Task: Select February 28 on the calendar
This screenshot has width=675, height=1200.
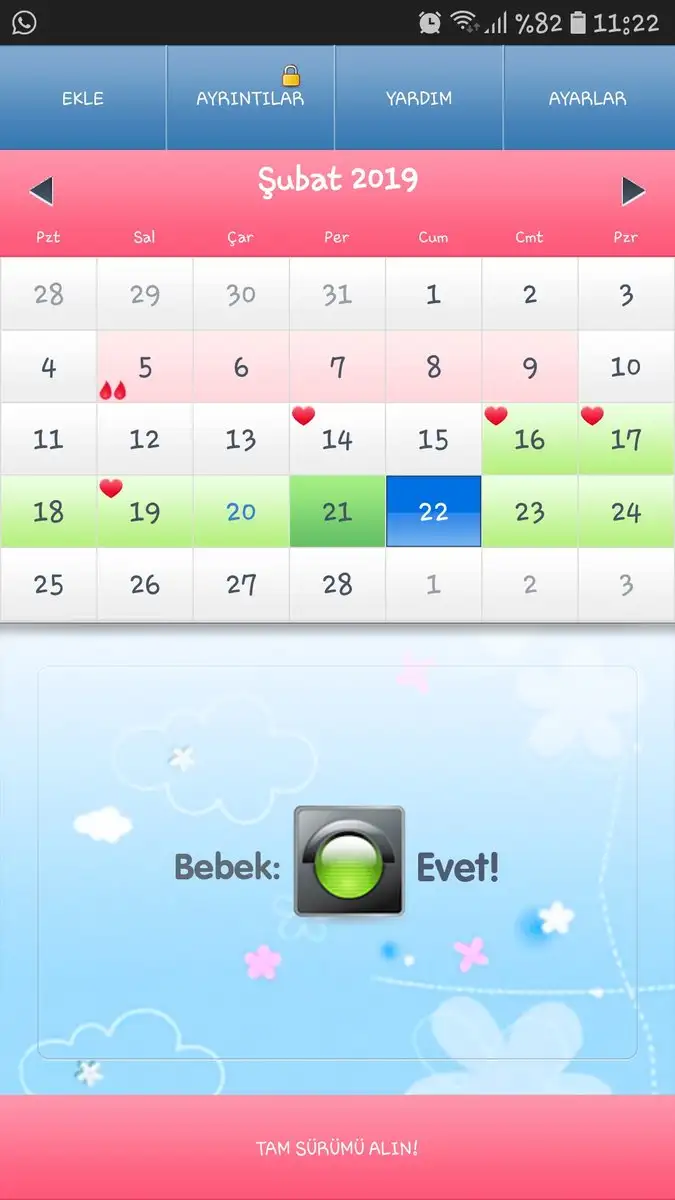Action: (x=337, y=584)
